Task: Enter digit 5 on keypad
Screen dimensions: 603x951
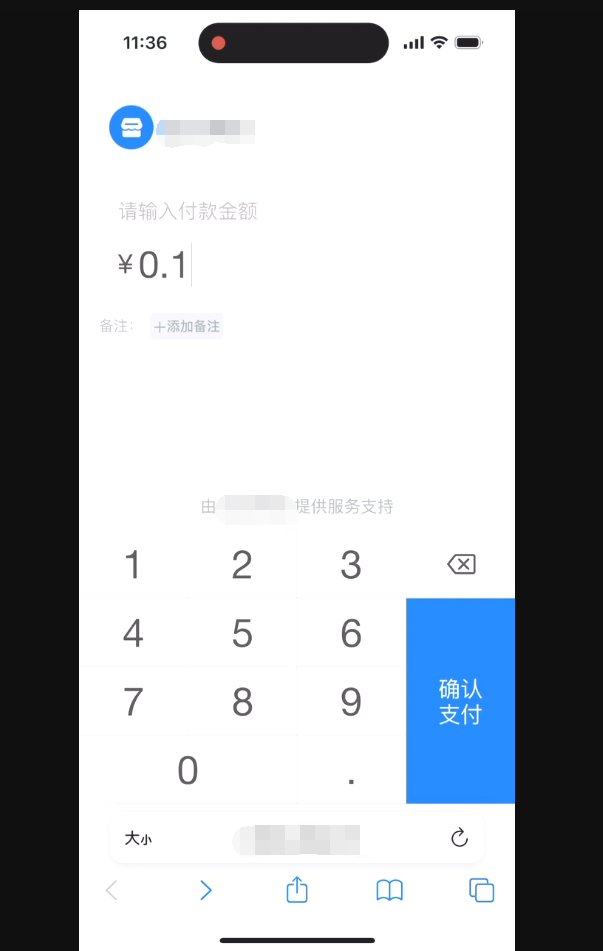Action: click(242, 633)
